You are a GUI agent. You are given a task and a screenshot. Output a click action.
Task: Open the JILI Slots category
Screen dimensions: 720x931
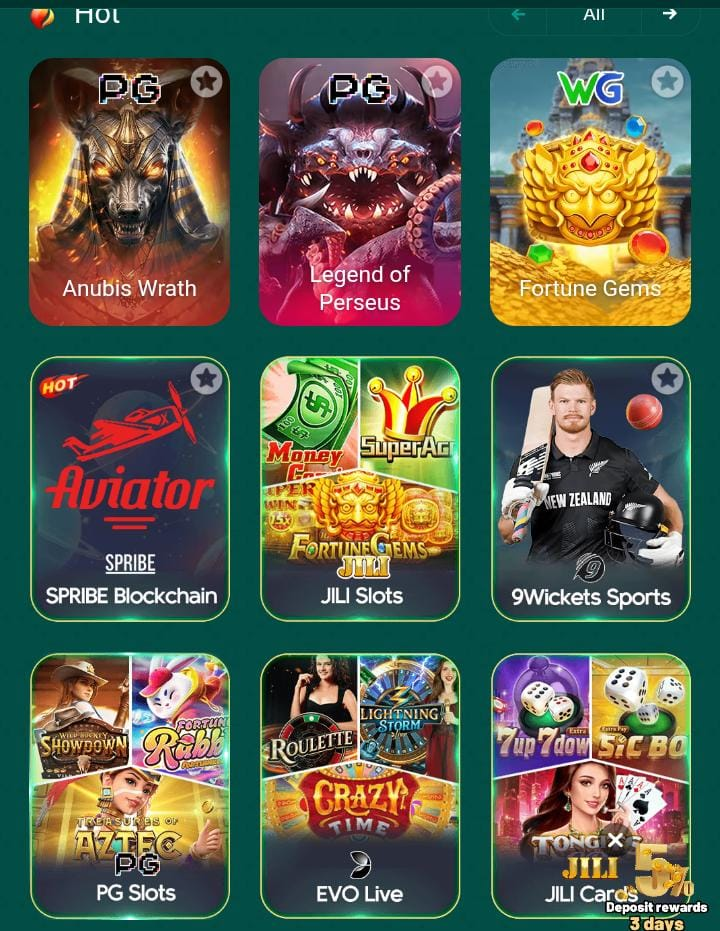coord(360,490)
